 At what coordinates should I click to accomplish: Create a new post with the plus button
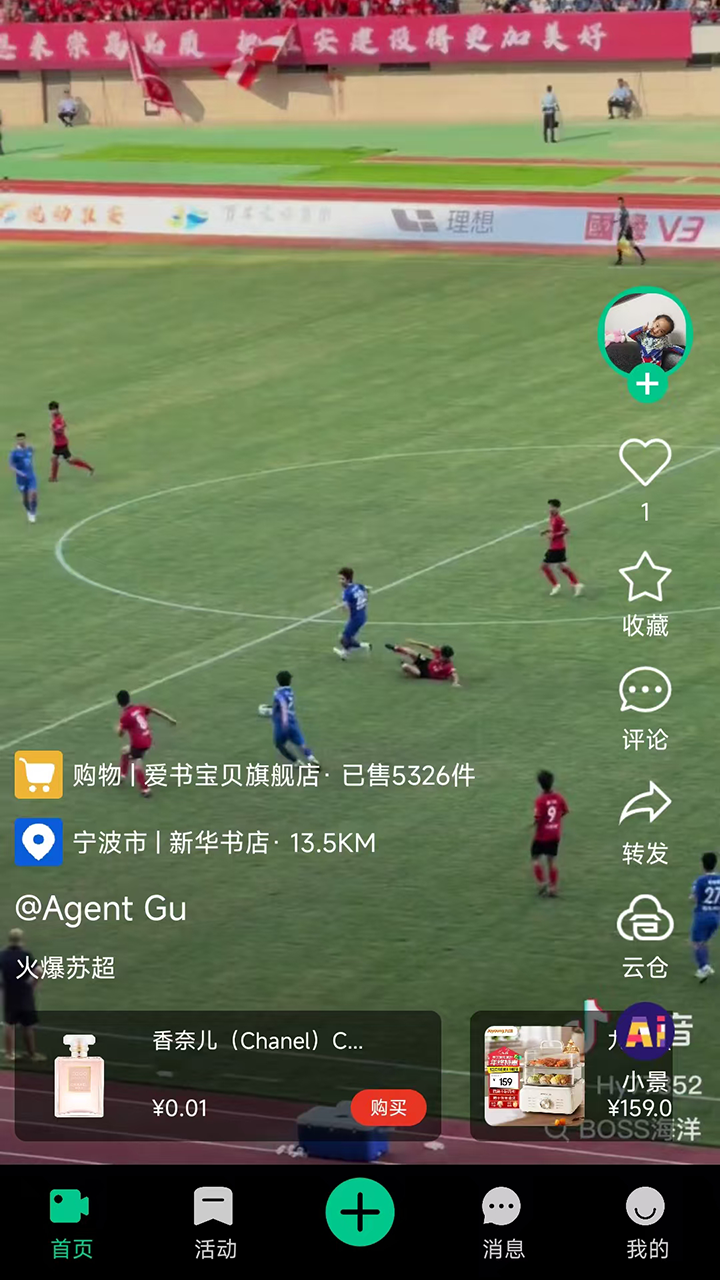360,1212
